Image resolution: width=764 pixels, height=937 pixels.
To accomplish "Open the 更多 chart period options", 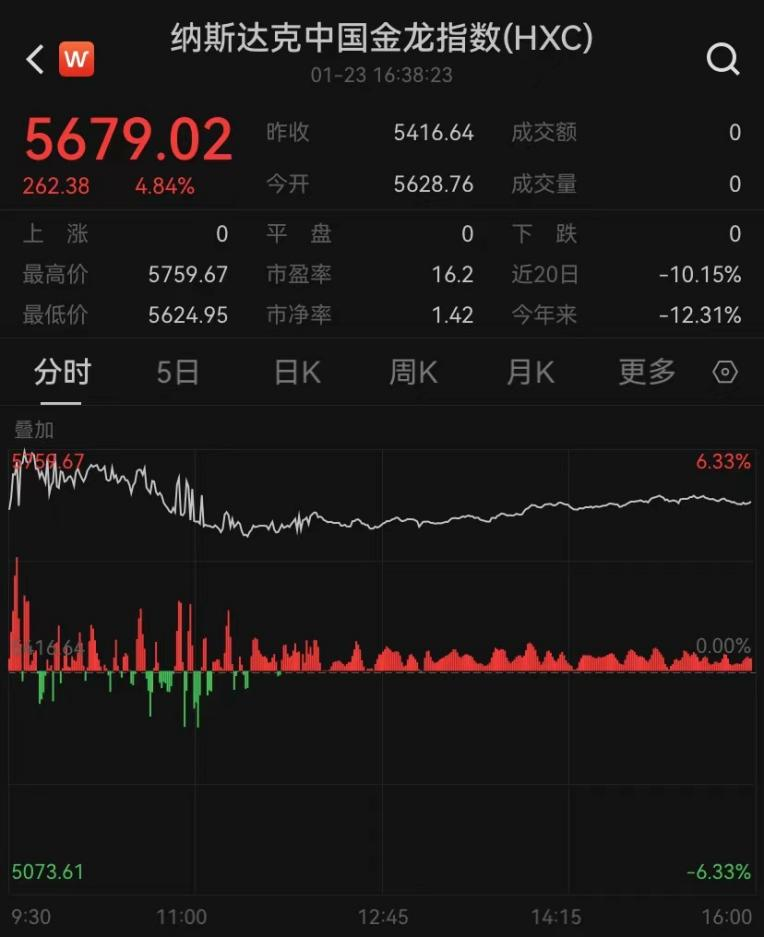I will [x=647, y=373].
